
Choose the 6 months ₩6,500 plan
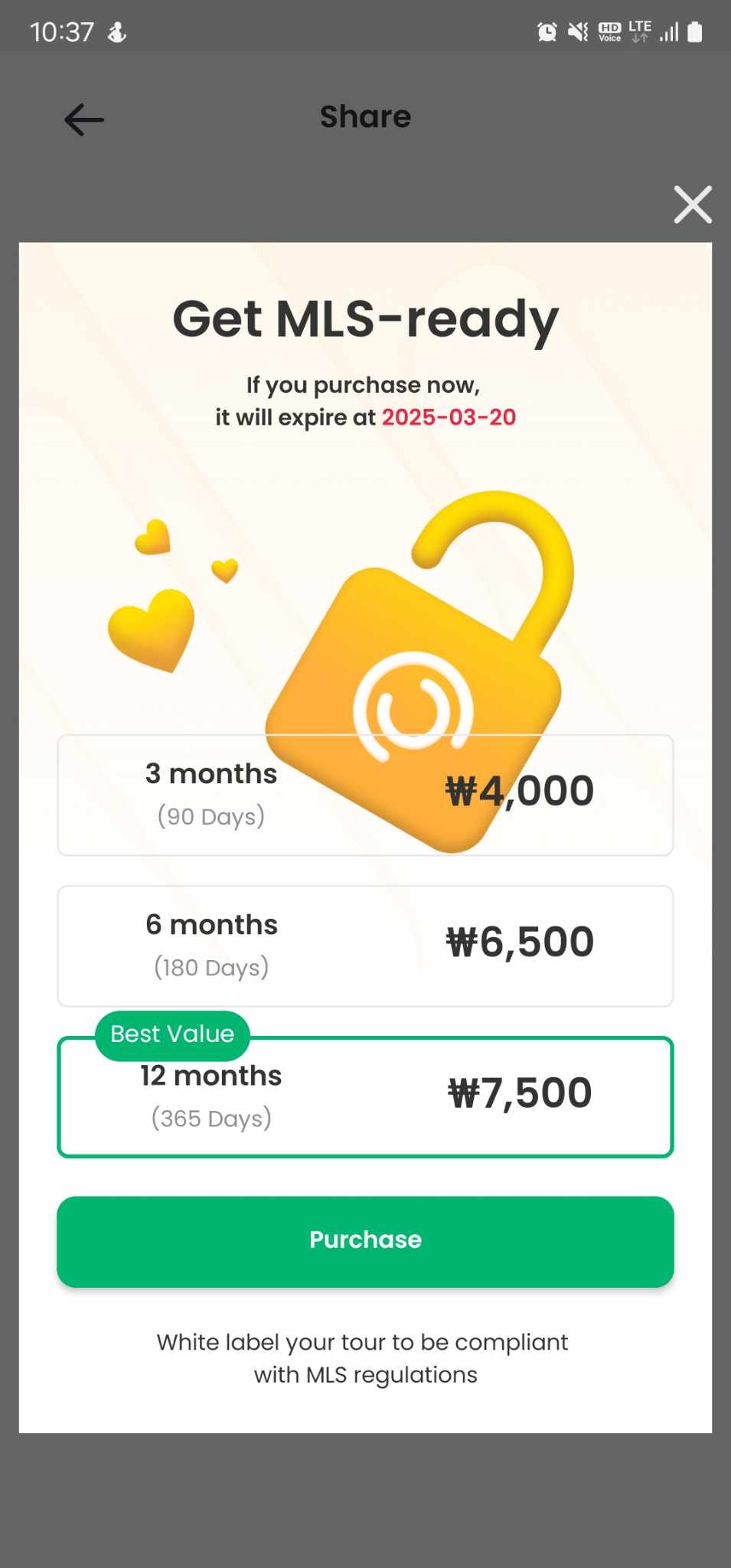[x=365, y=946]
